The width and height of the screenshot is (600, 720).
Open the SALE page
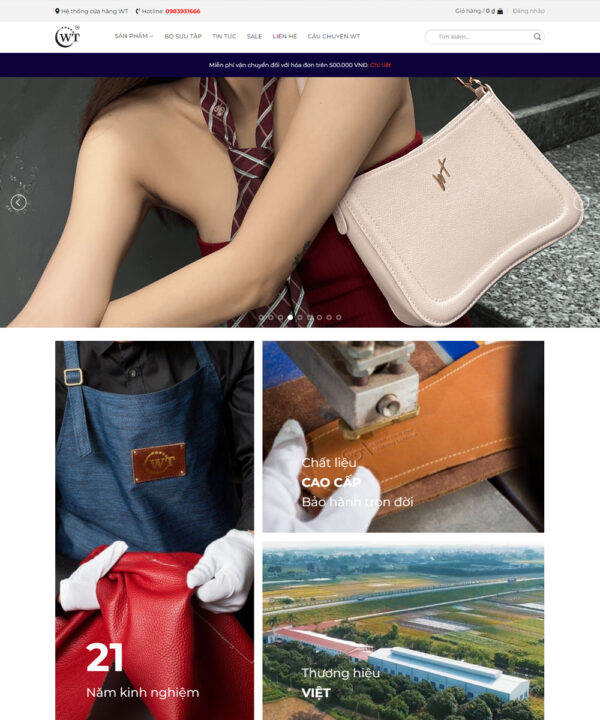tap(254, 36)
